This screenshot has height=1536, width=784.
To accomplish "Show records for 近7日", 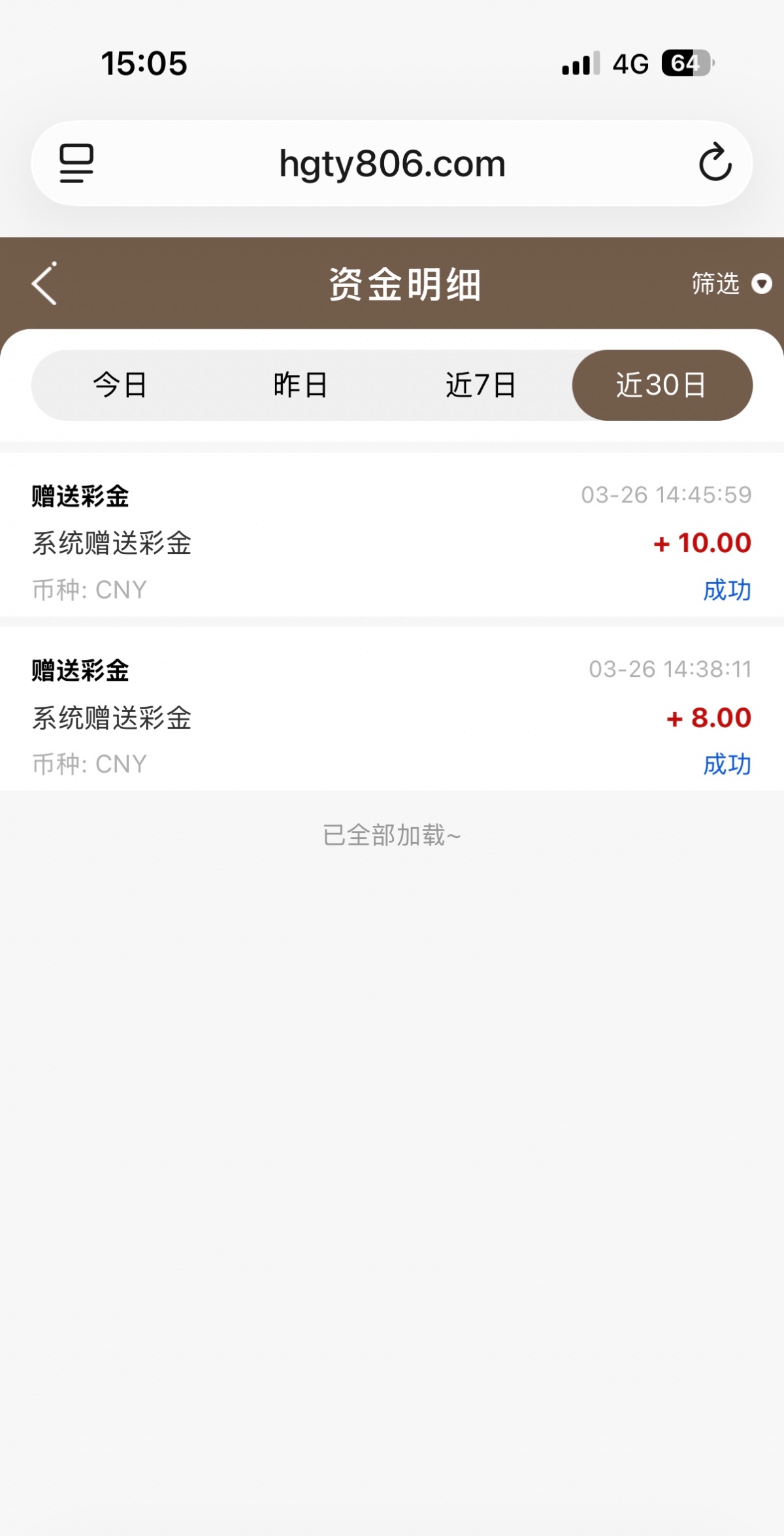I will 481,385.
